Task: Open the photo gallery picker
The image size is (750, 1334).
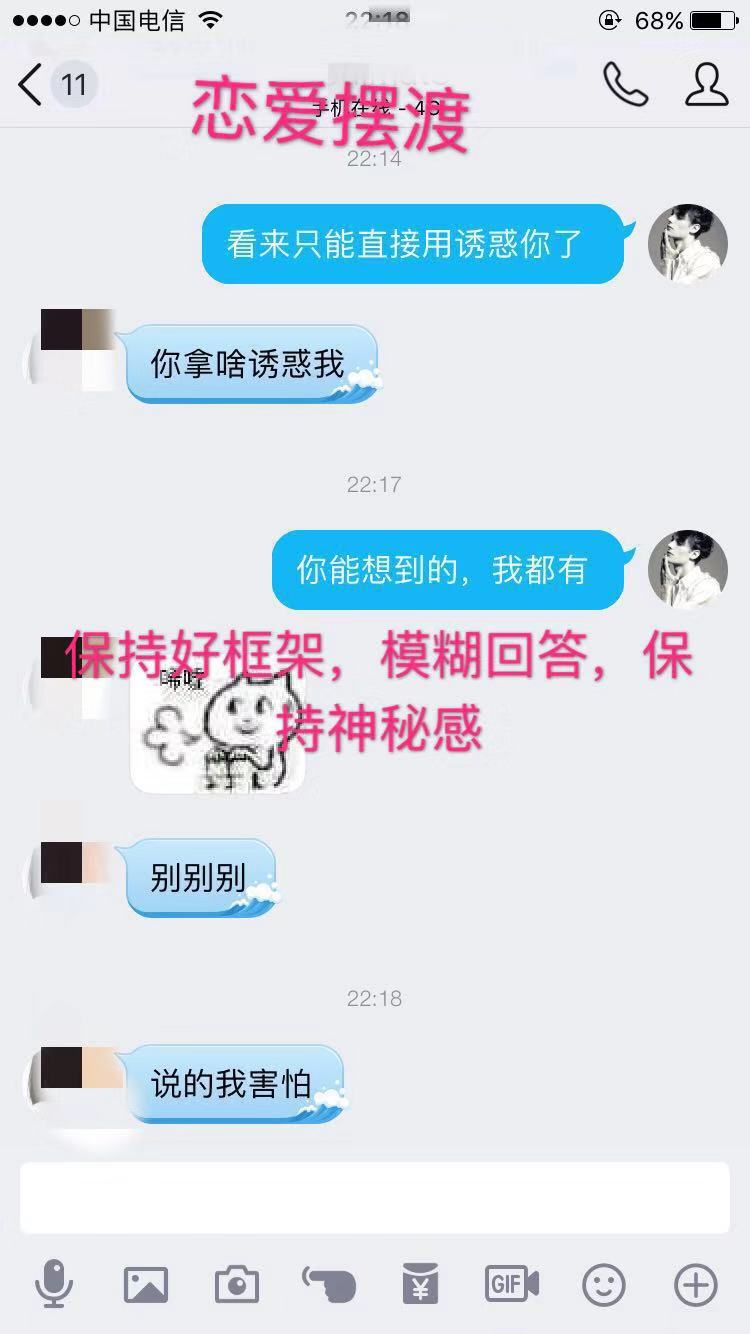Action: 146,1284
